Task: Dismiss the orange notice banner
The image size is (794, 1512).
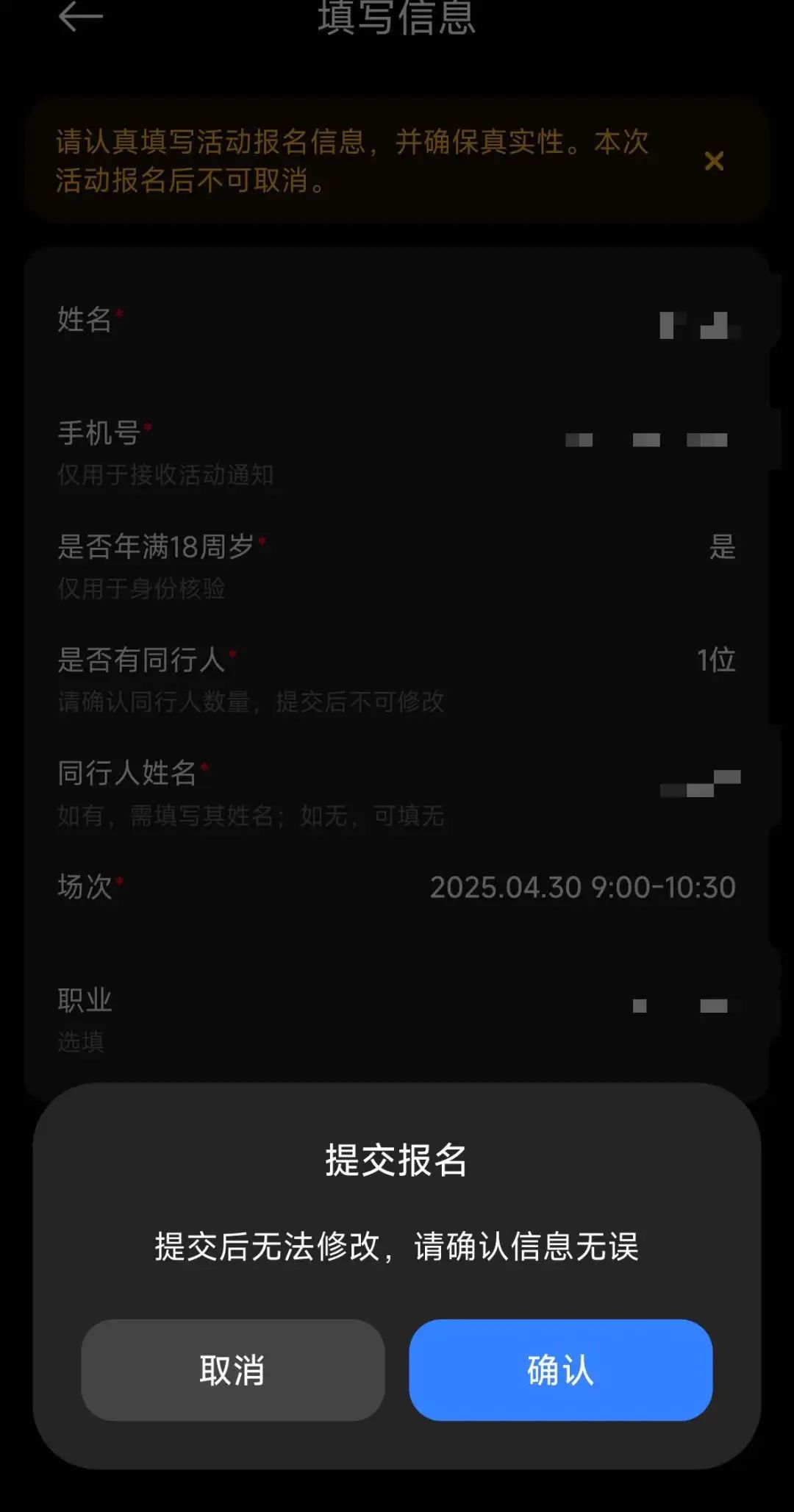Action: [714, 161]
